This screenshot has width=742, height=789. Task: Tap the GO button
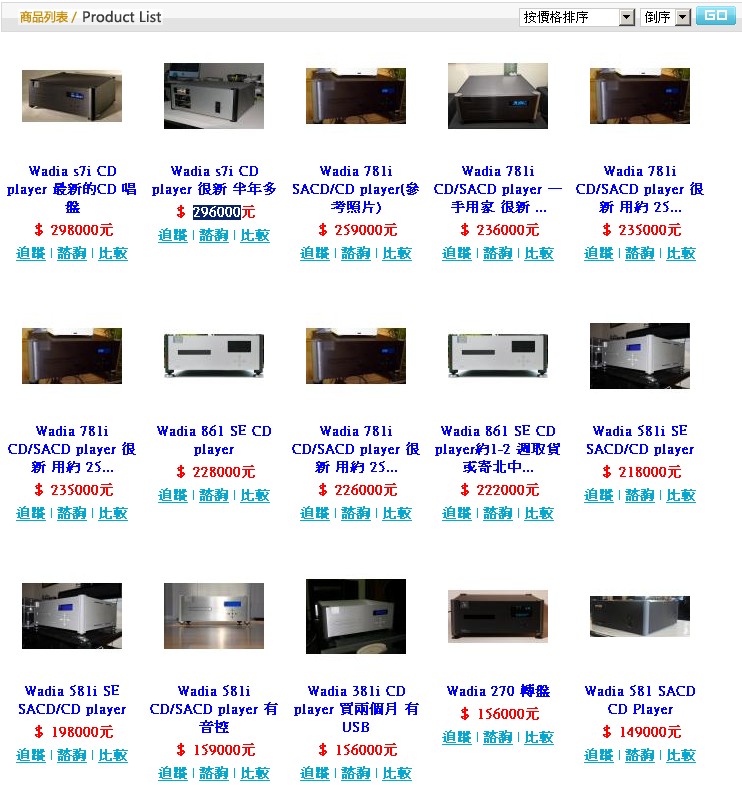(715, 16)
